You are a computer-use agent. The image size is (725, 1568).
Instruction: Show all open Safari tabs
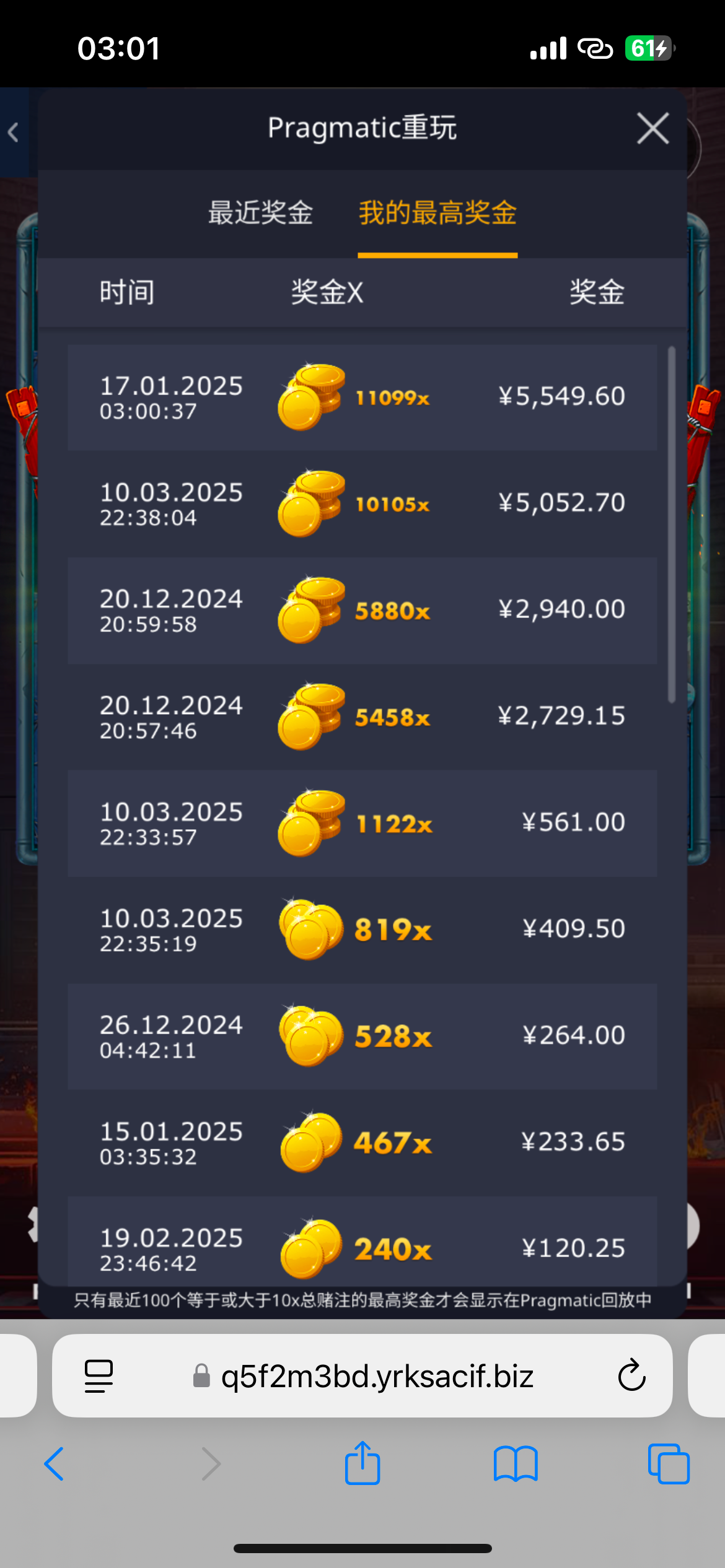point(668,1464)
